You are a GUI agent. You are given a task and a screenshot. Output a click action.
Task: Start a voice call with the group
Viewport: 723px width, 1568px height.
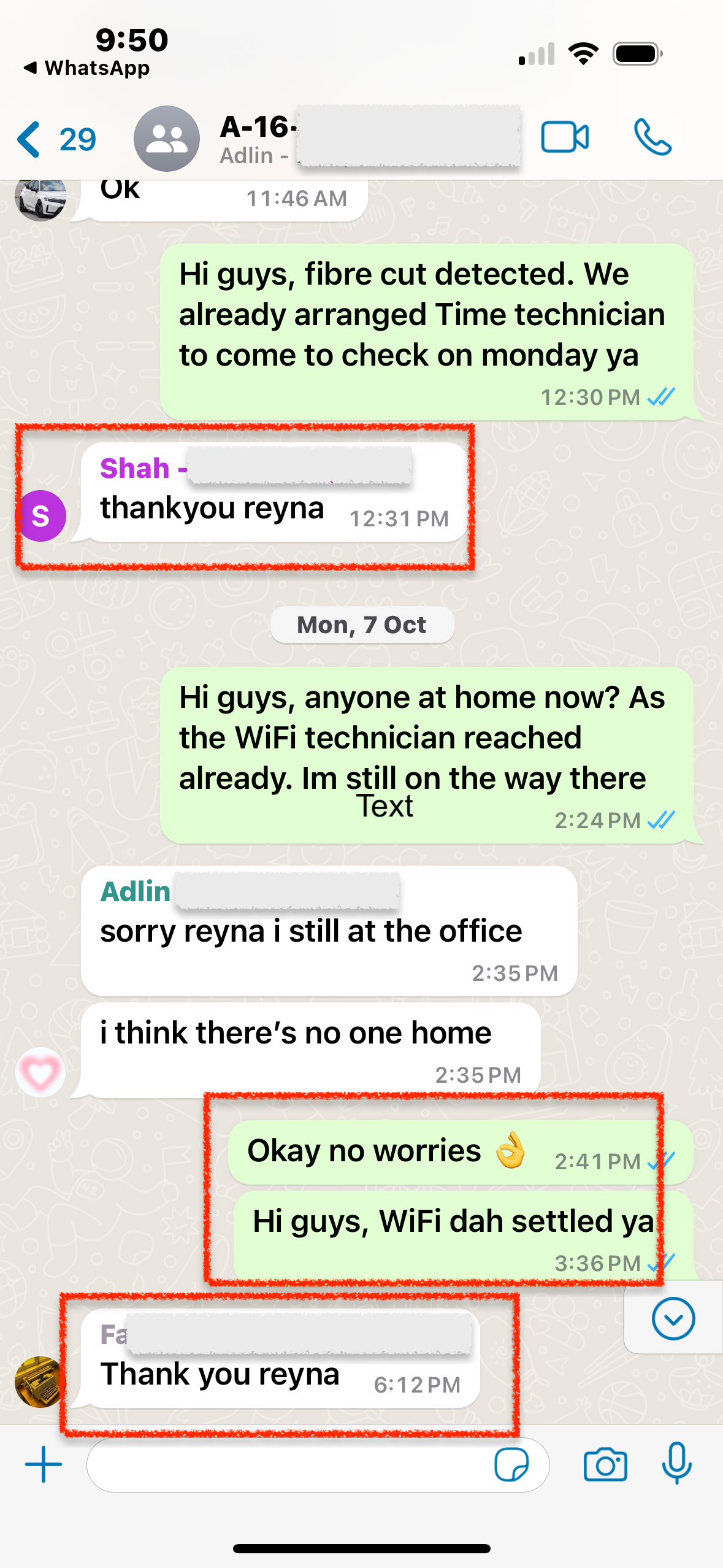(x=652, y=137)
